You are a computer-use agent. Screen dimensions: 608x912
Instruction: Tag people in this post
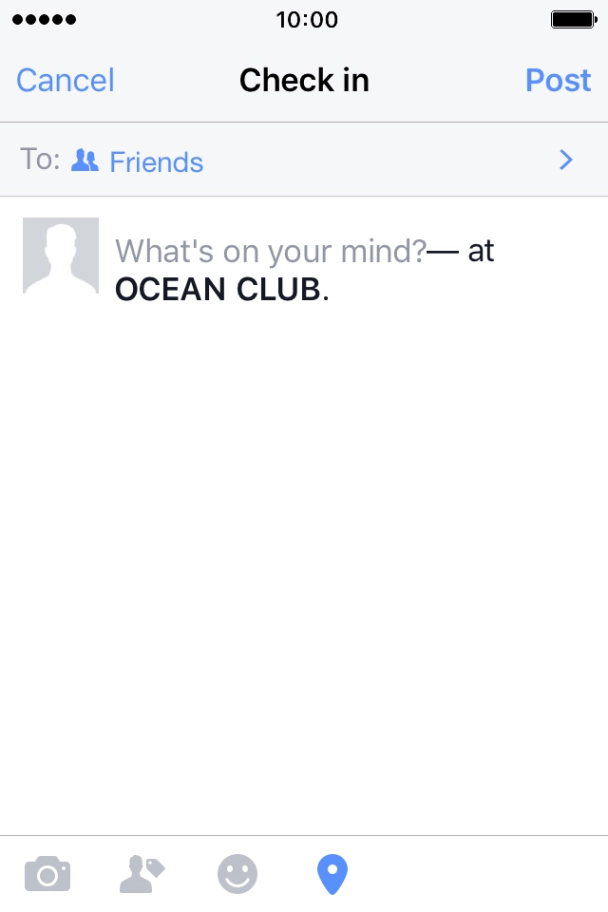pos(141,875)
